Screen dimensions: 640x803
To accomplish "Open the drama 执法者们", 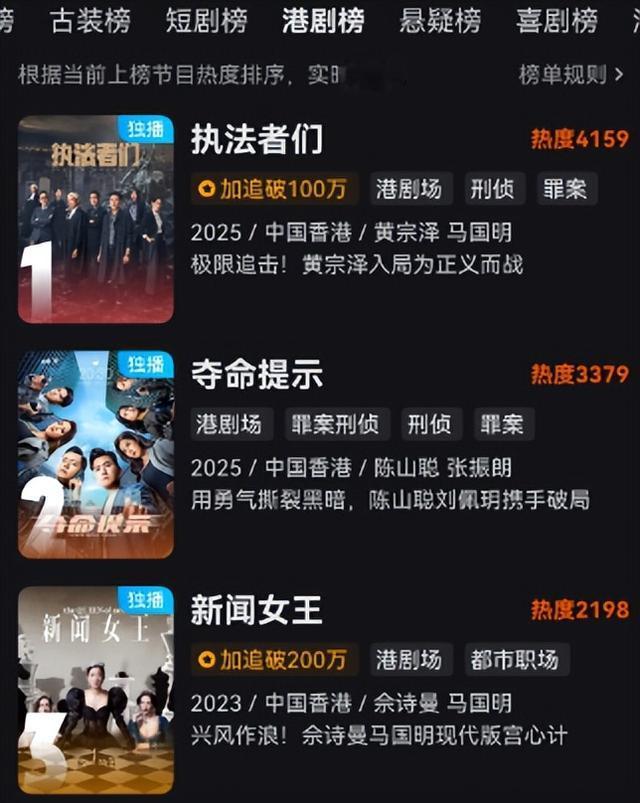I will [x=257, y=139].
